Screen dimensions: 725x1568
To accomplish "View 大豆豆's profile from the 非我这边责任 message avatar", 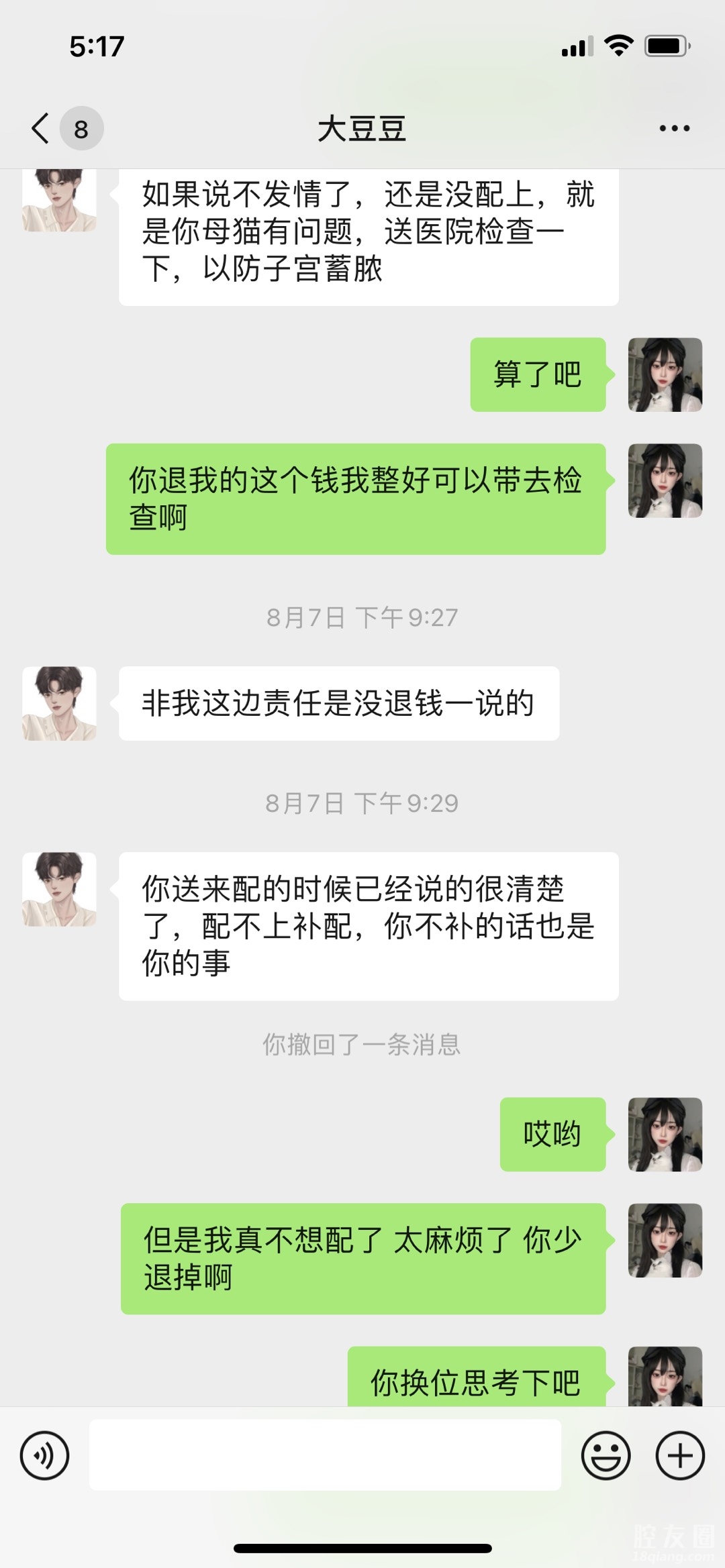I will (59, 703).
